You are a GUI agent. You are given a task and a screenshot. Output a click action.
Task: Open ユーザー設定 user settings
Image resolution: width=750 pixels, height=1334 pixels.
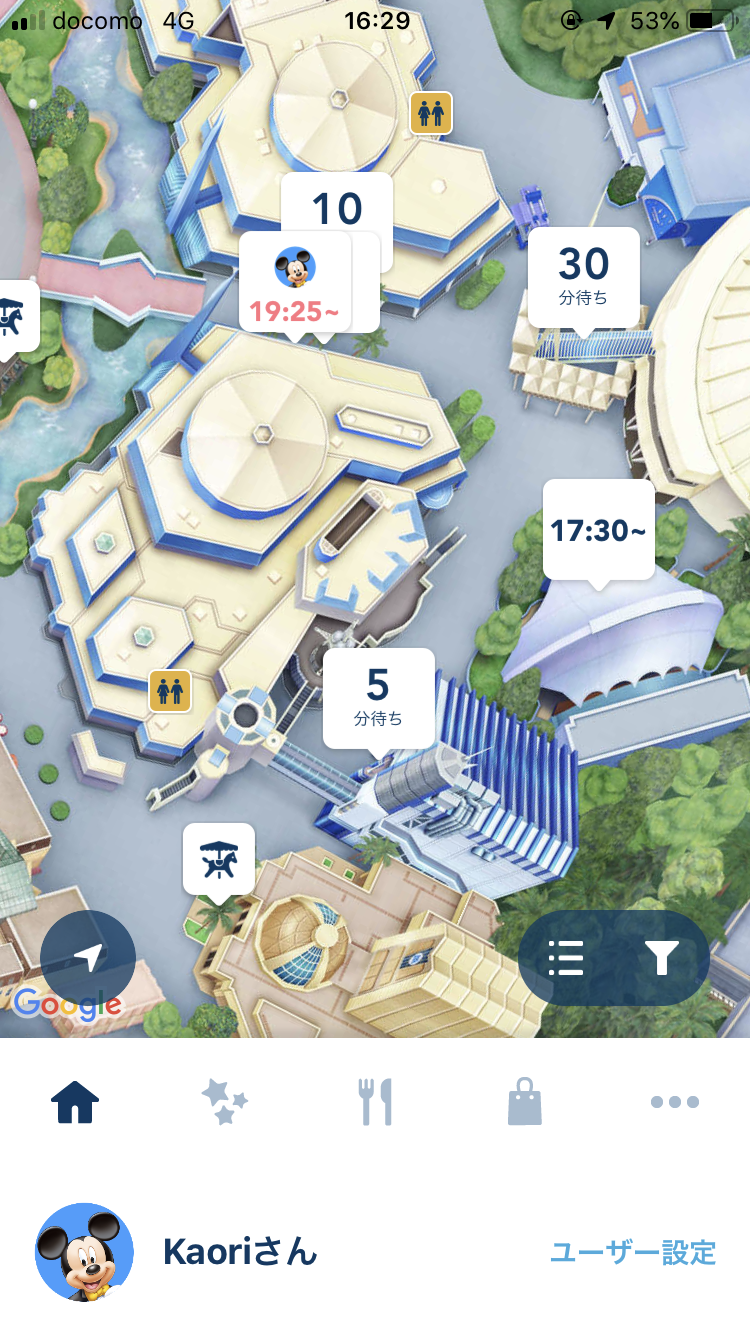tap(633, 1252)
